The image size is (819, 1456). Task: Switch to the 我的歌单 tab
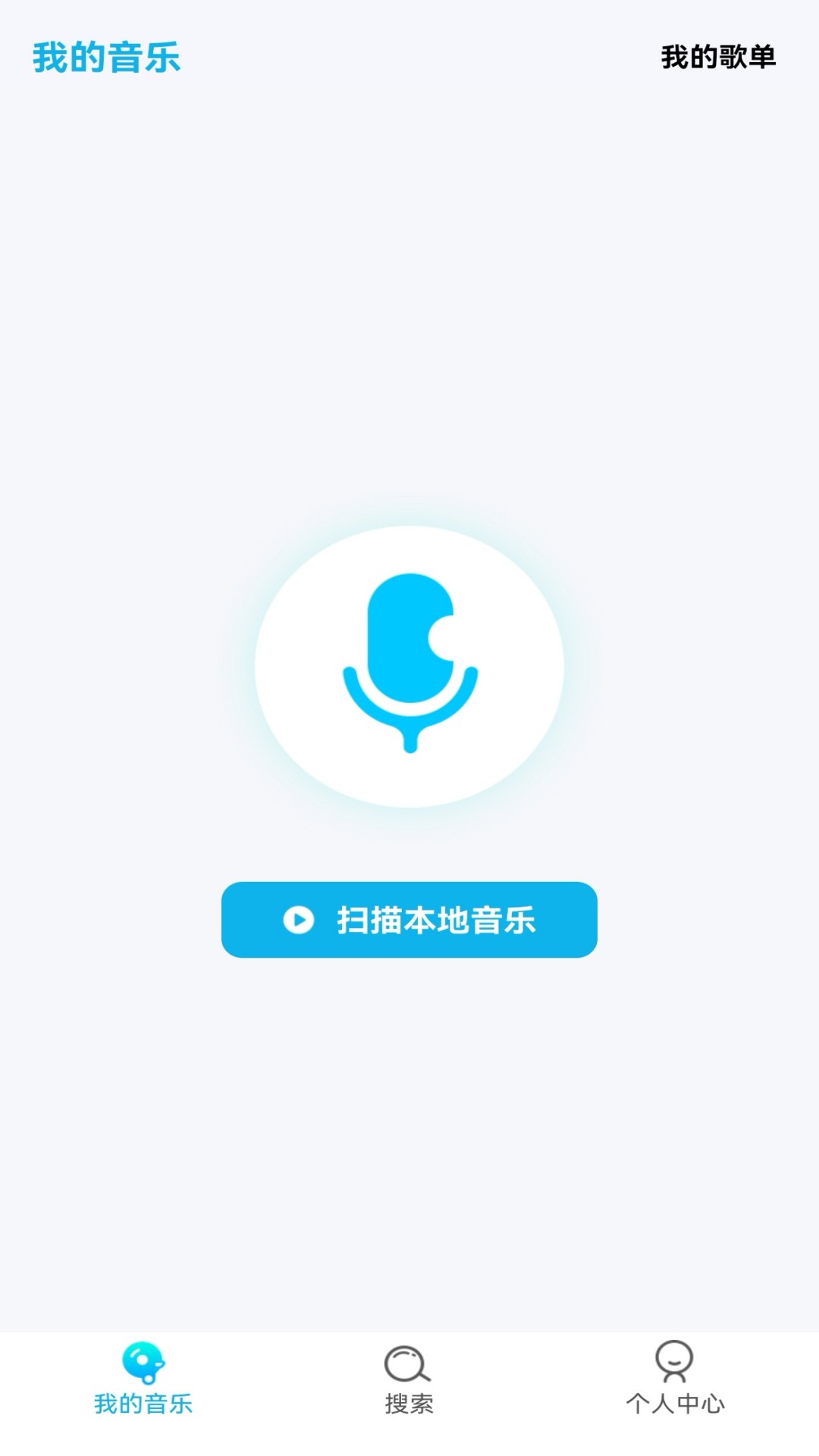[x=717, y=58]
